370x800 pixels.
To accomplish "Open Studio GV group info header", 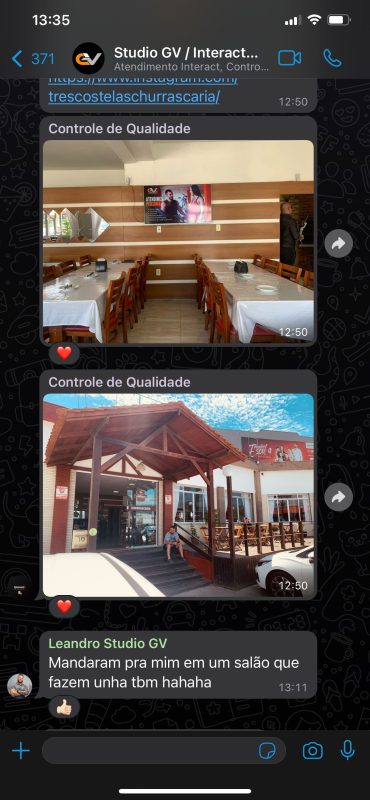I will 186,59.
